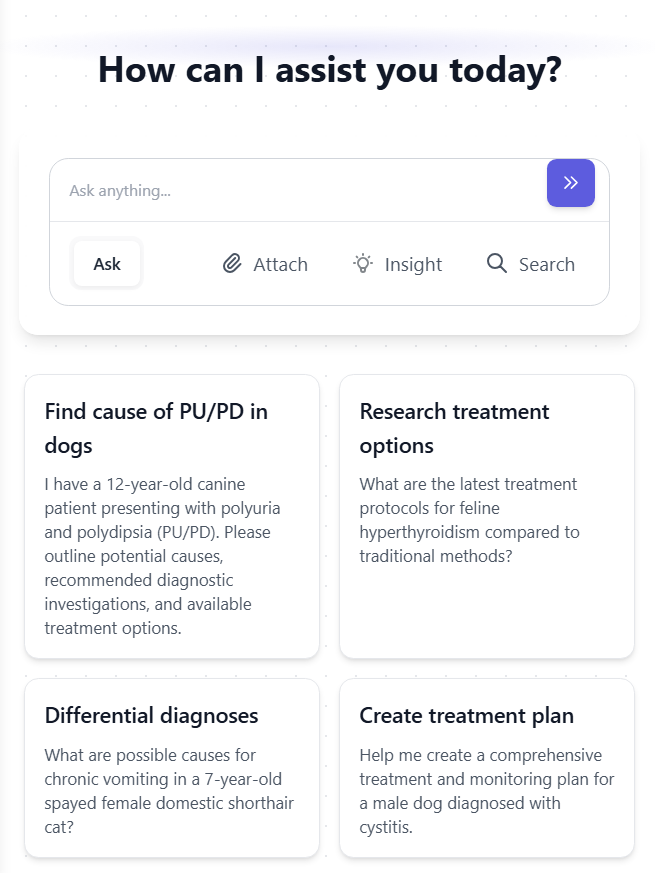This screenshot has width=655, height=873.
Task: Switch to Insight mode
Action: tap(398, 264)
